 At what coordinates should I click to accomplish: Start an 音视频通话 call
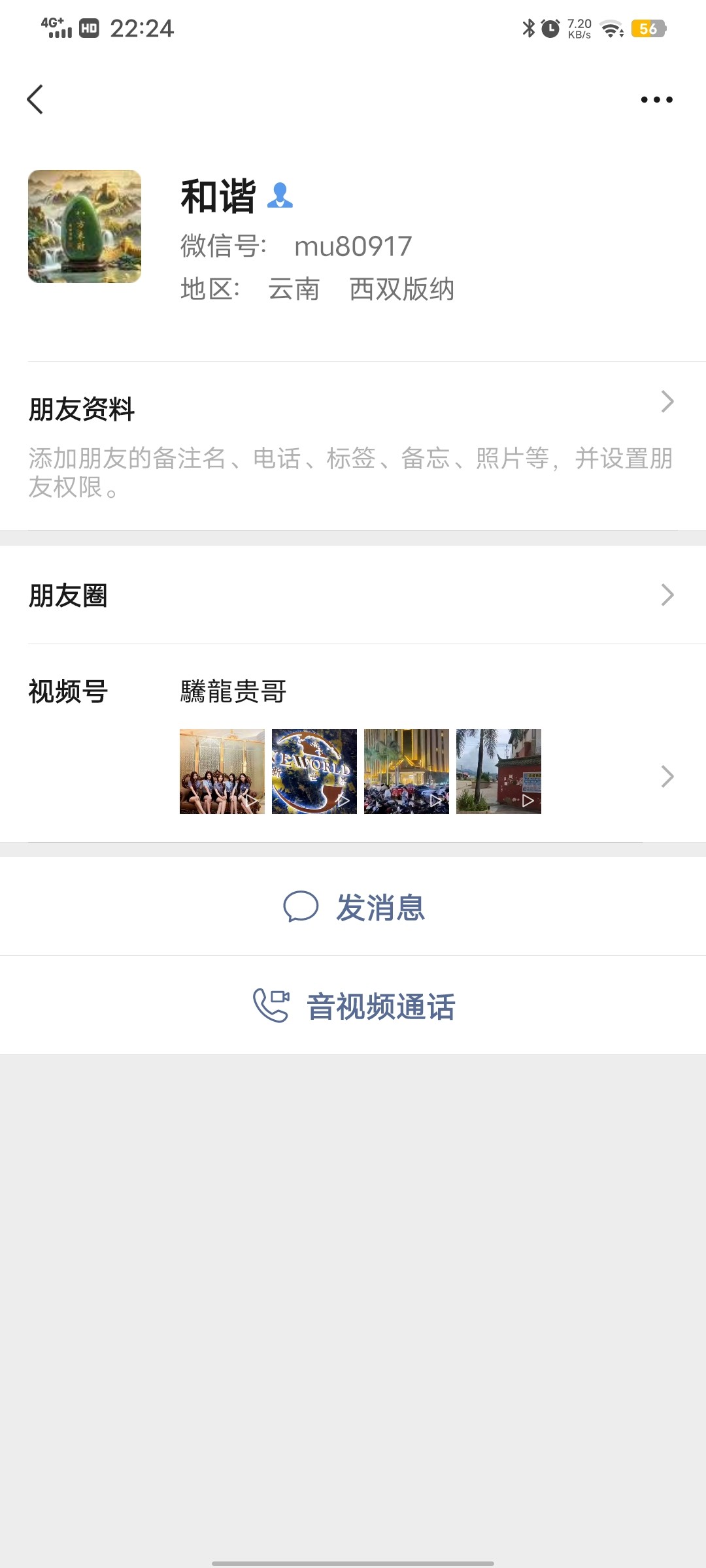pyautogui.click(x=354, y=1006)
